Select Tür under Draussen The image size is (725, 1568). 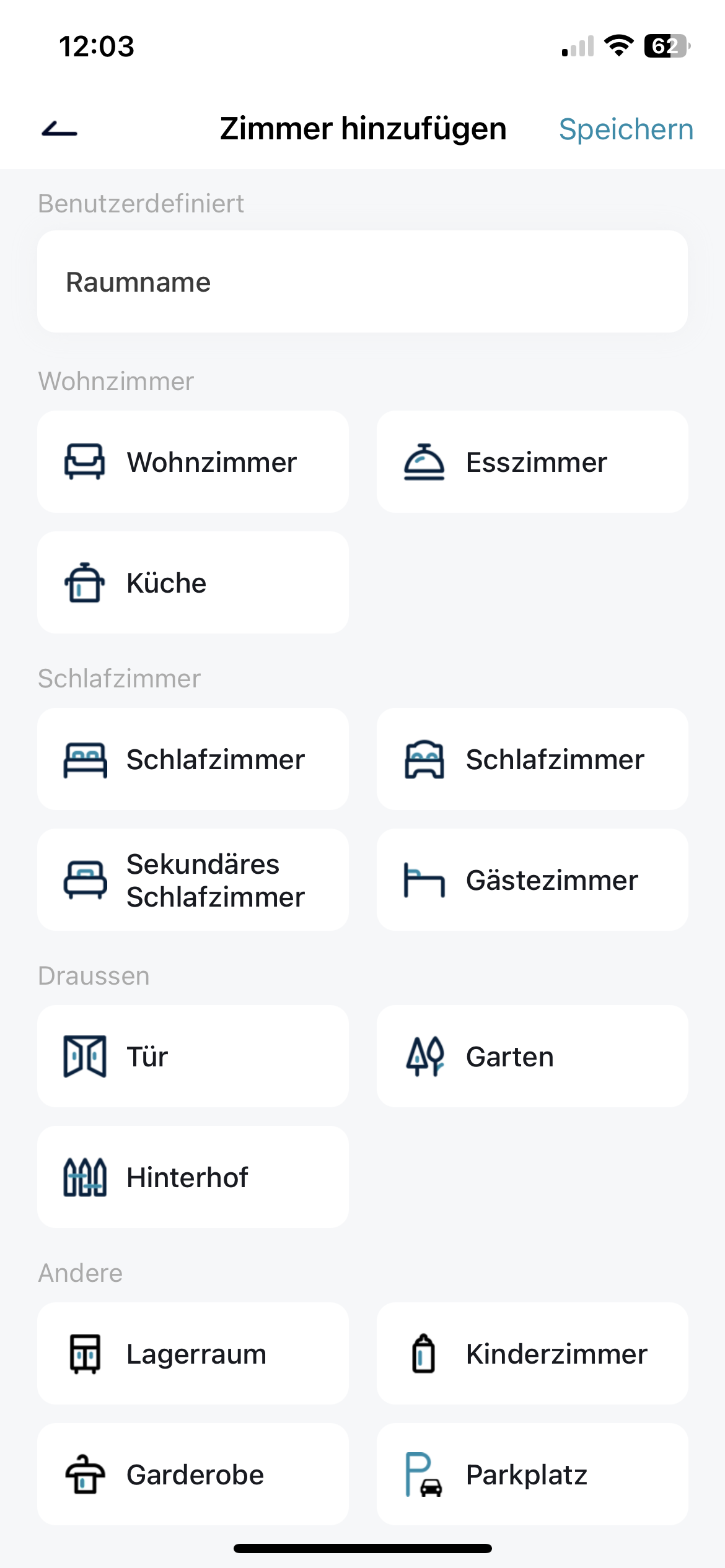pos(193,1056)
